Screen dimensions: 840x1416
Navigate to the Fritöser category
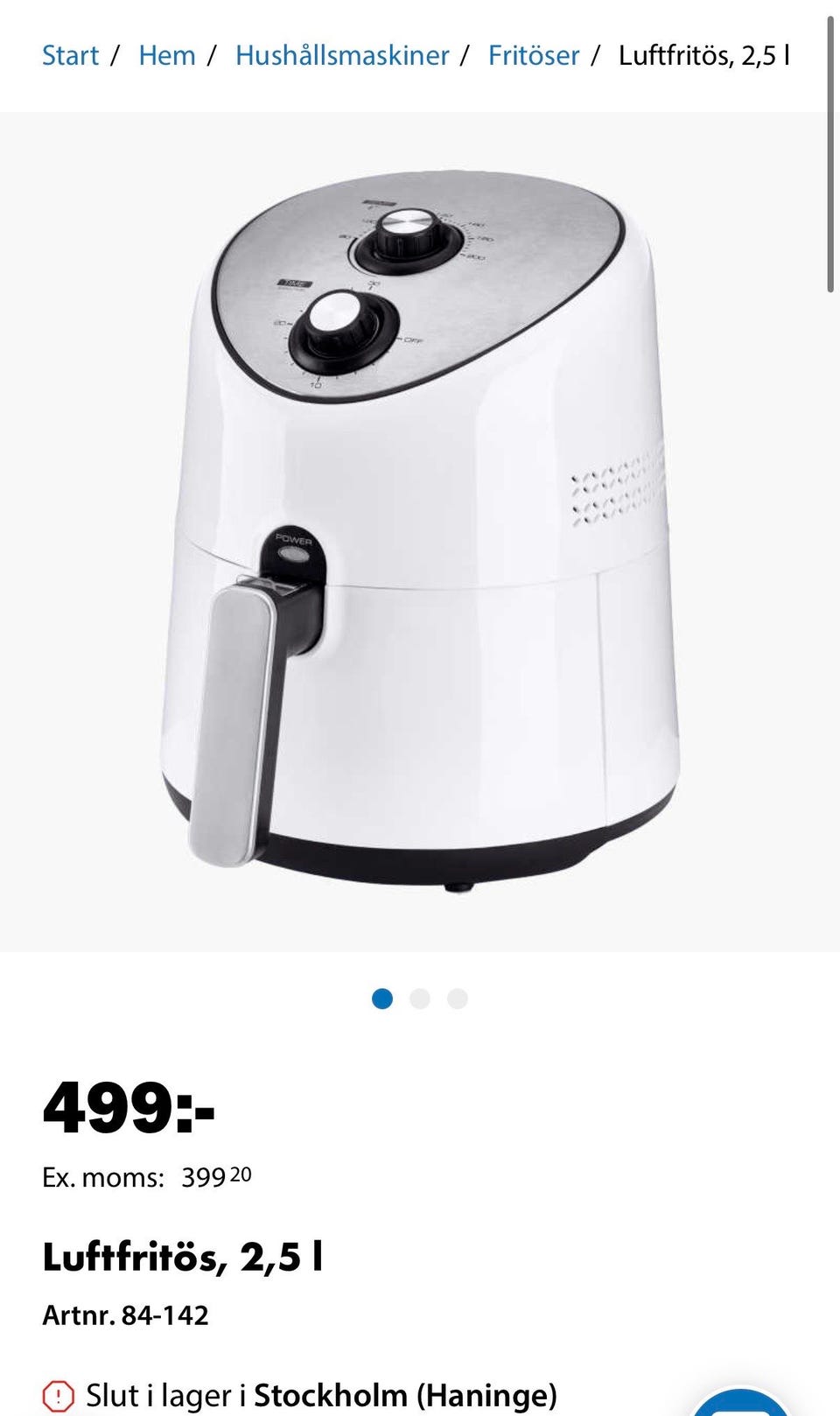534,55
